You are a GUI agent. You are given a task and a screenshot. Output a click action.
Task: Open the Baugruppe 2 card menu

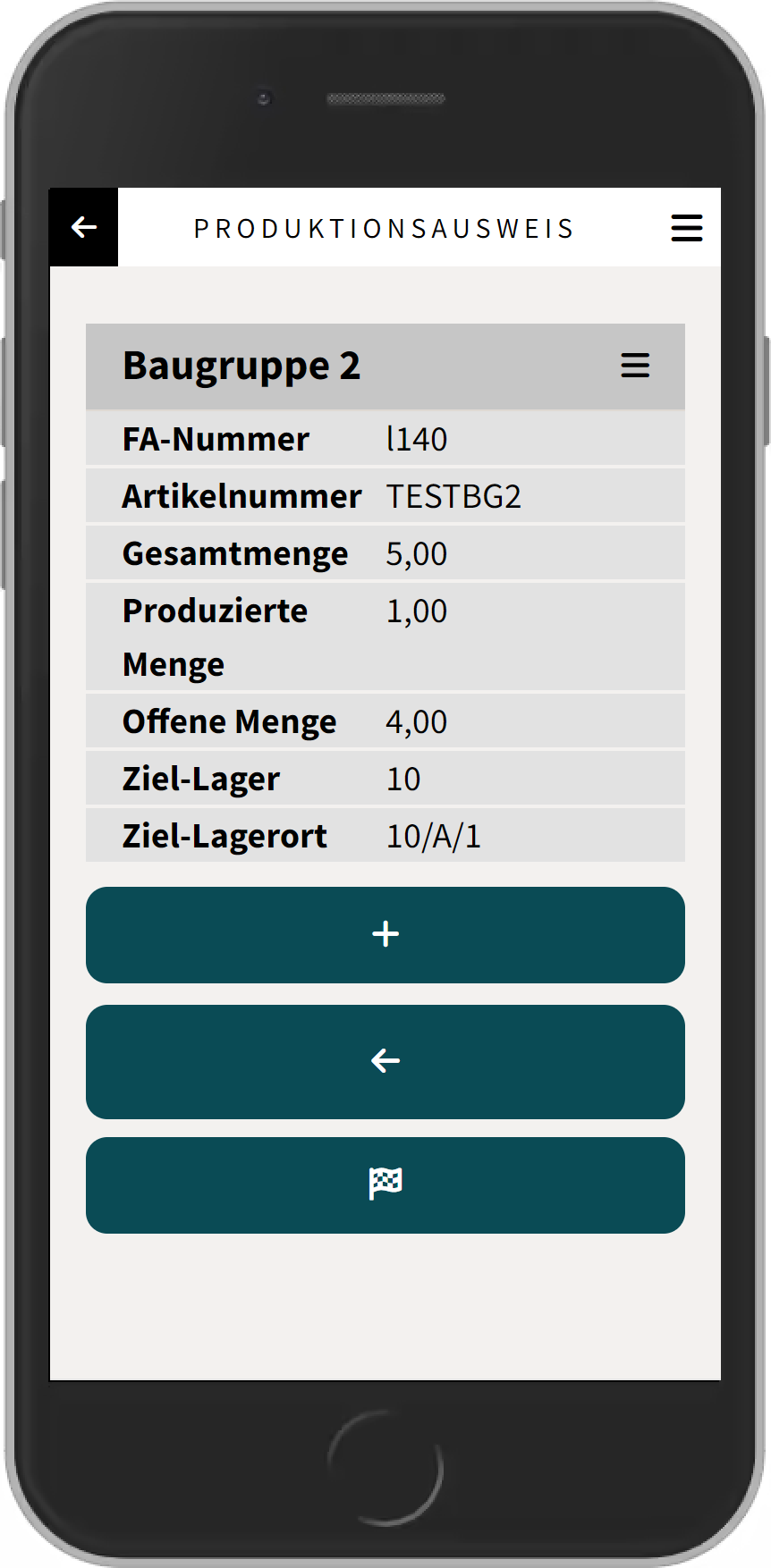[635, 366]
